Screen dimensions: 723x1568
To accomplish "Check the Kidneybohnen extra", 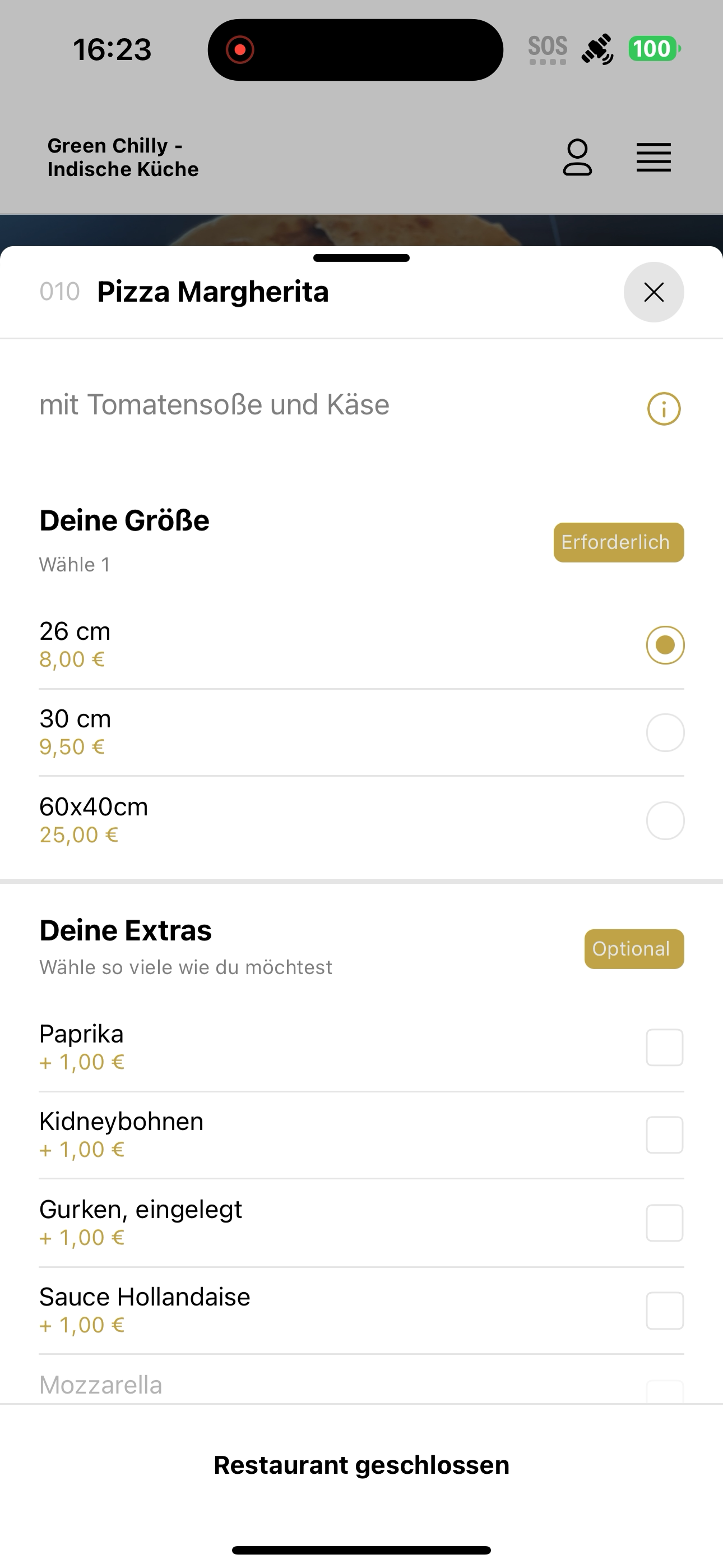I will [x=665, y=1135].
